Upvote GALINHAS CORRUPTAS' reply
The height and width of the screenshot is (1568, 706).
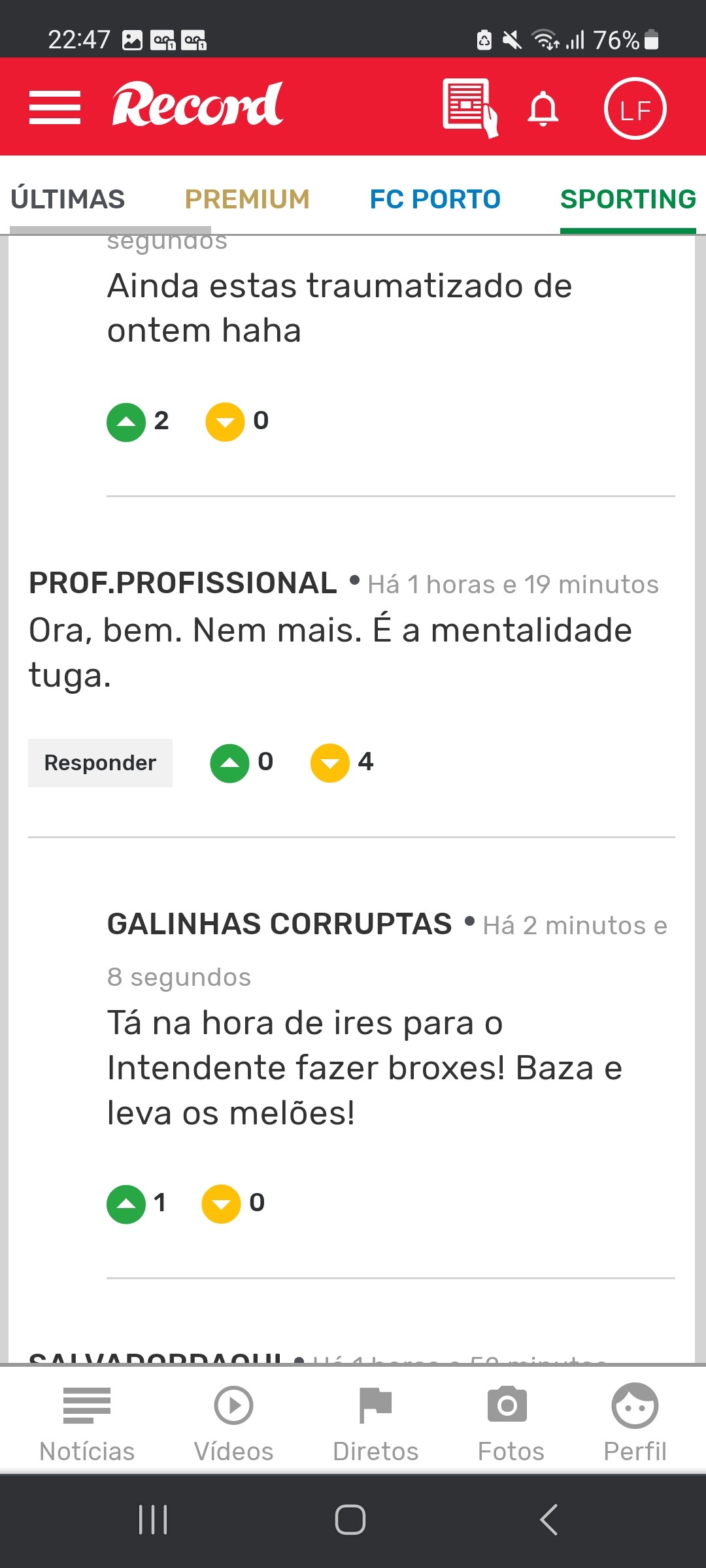(x=126, y=1204)
